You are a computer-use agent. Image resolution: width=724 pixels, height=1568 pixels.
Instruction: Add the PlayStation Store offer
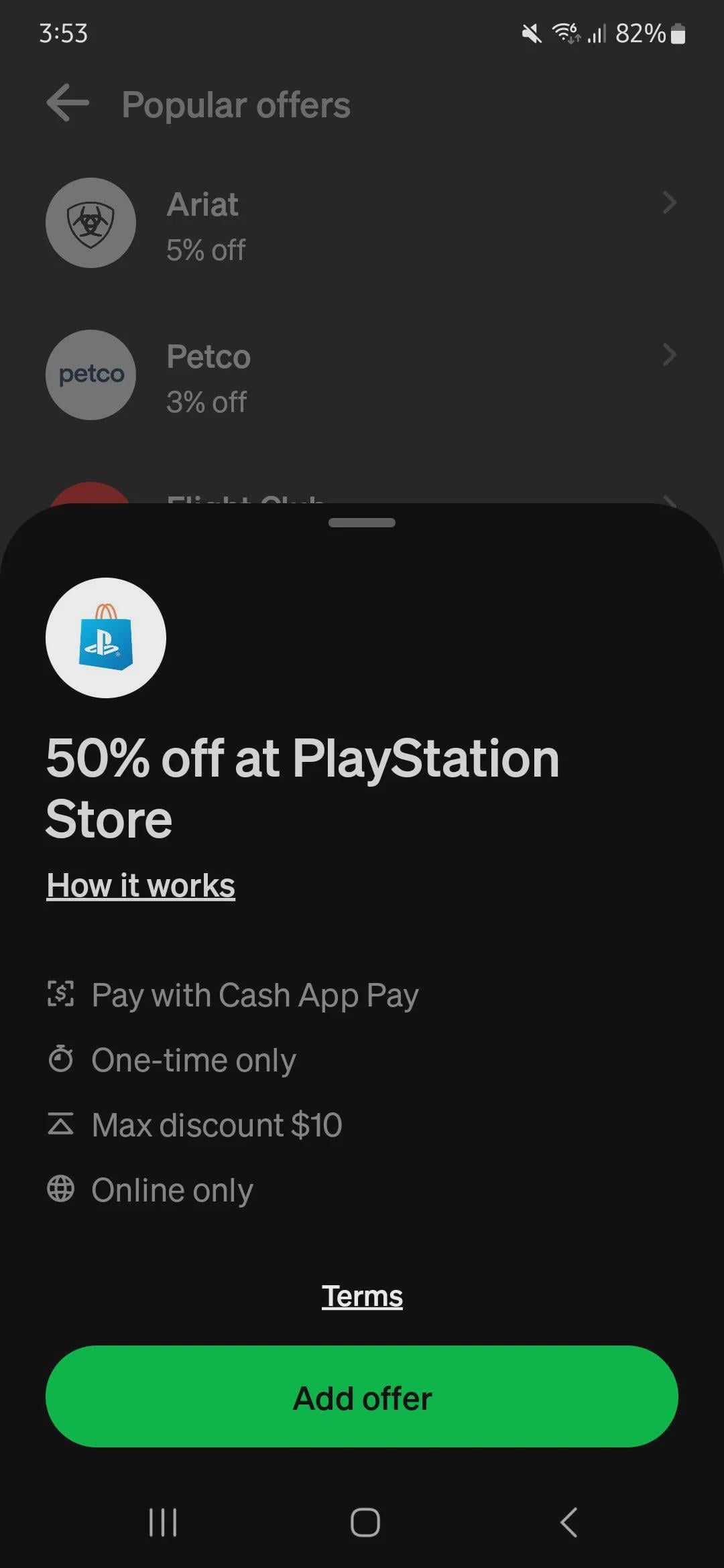tap(362, 1397)
